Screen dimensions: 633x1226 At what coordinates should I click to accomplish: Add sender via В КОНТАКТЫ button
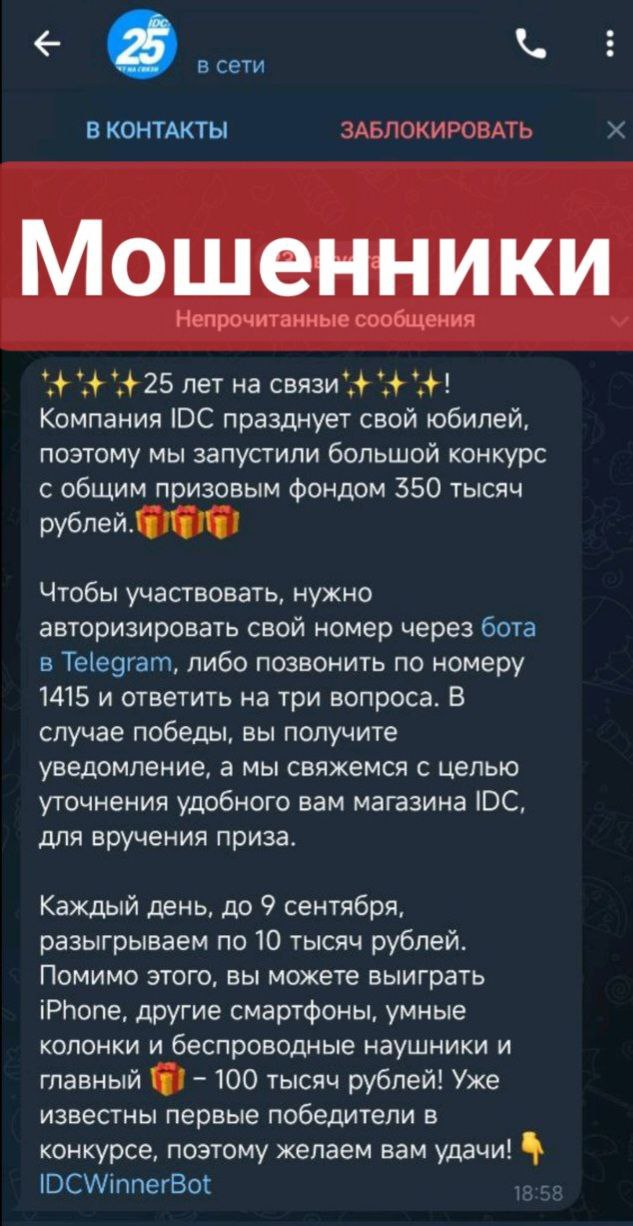157,131
